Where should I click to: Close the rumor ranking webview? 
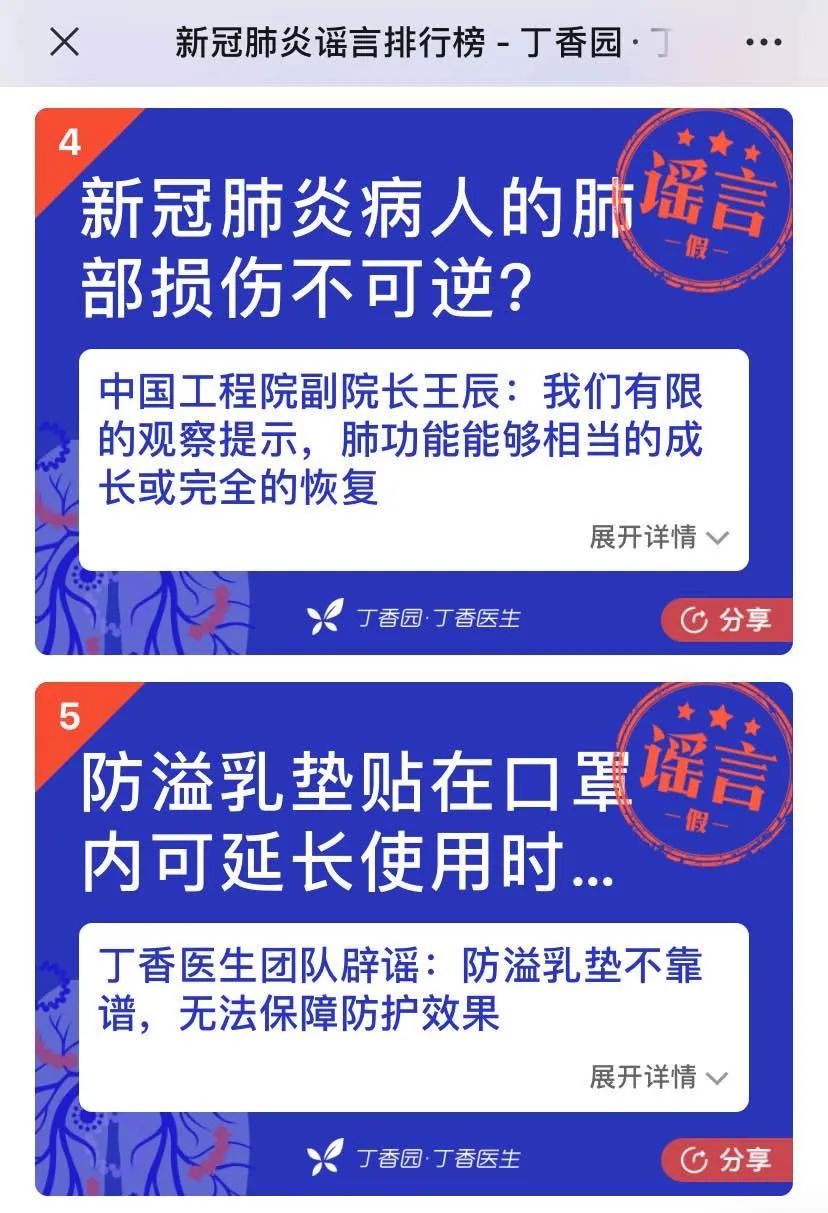[x=64, y=42]
